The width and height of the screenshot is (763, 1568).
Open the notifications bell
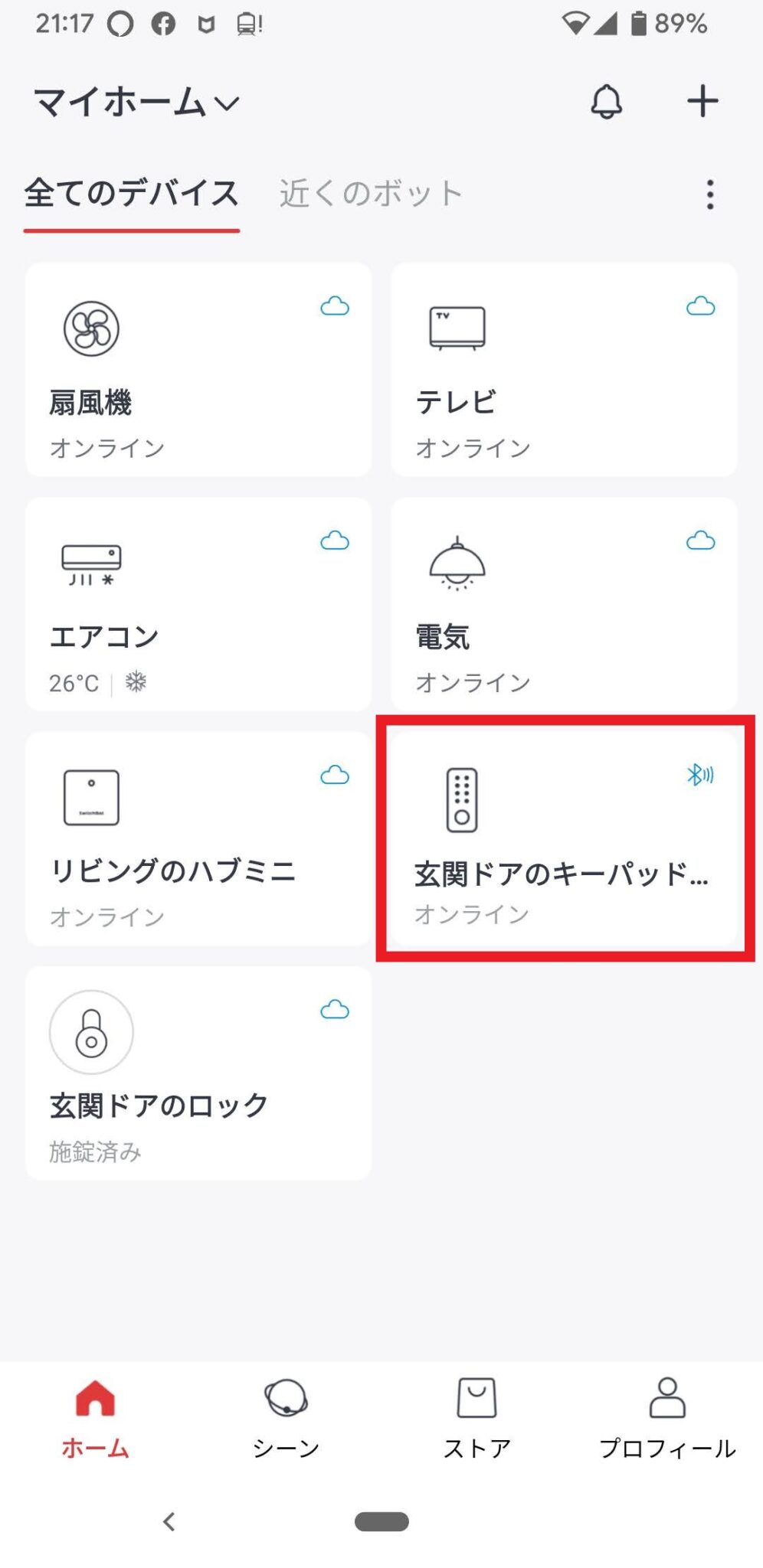coord(606,102)
